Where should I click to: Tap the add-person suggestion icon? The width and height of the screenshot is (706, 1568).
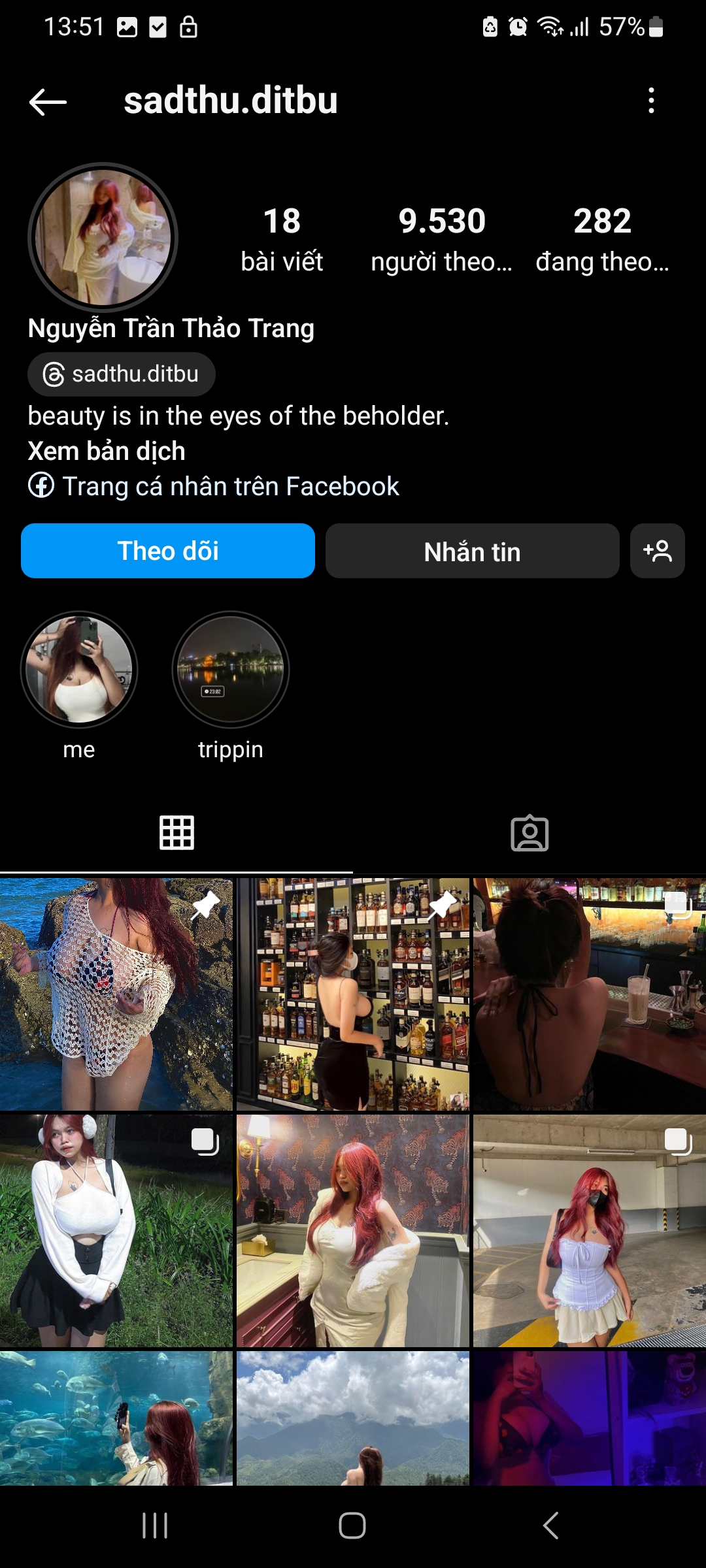(658, 551)
